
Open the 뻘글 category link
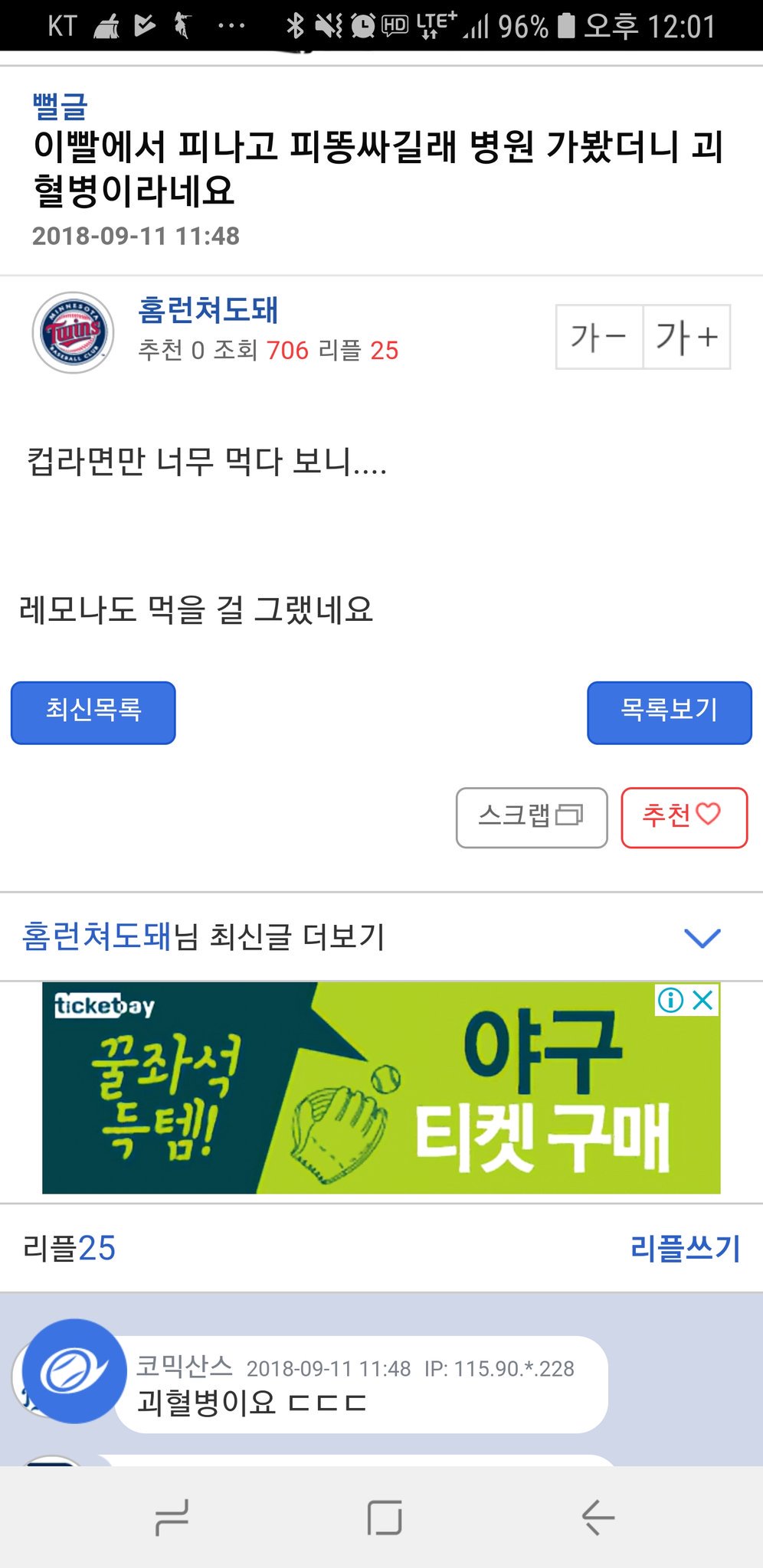click(60, 106)
